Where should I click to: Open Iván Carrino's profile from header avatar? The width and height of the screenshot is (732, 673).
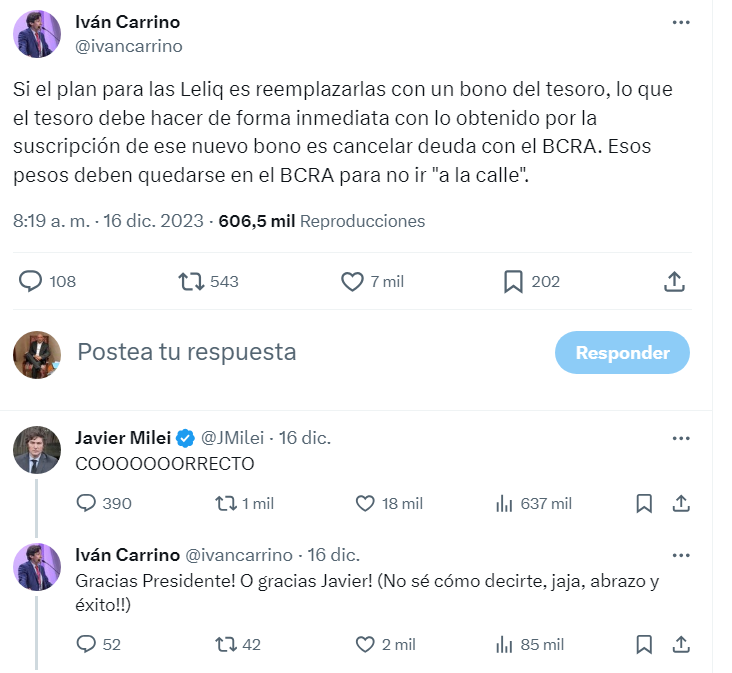coord(37,34)
